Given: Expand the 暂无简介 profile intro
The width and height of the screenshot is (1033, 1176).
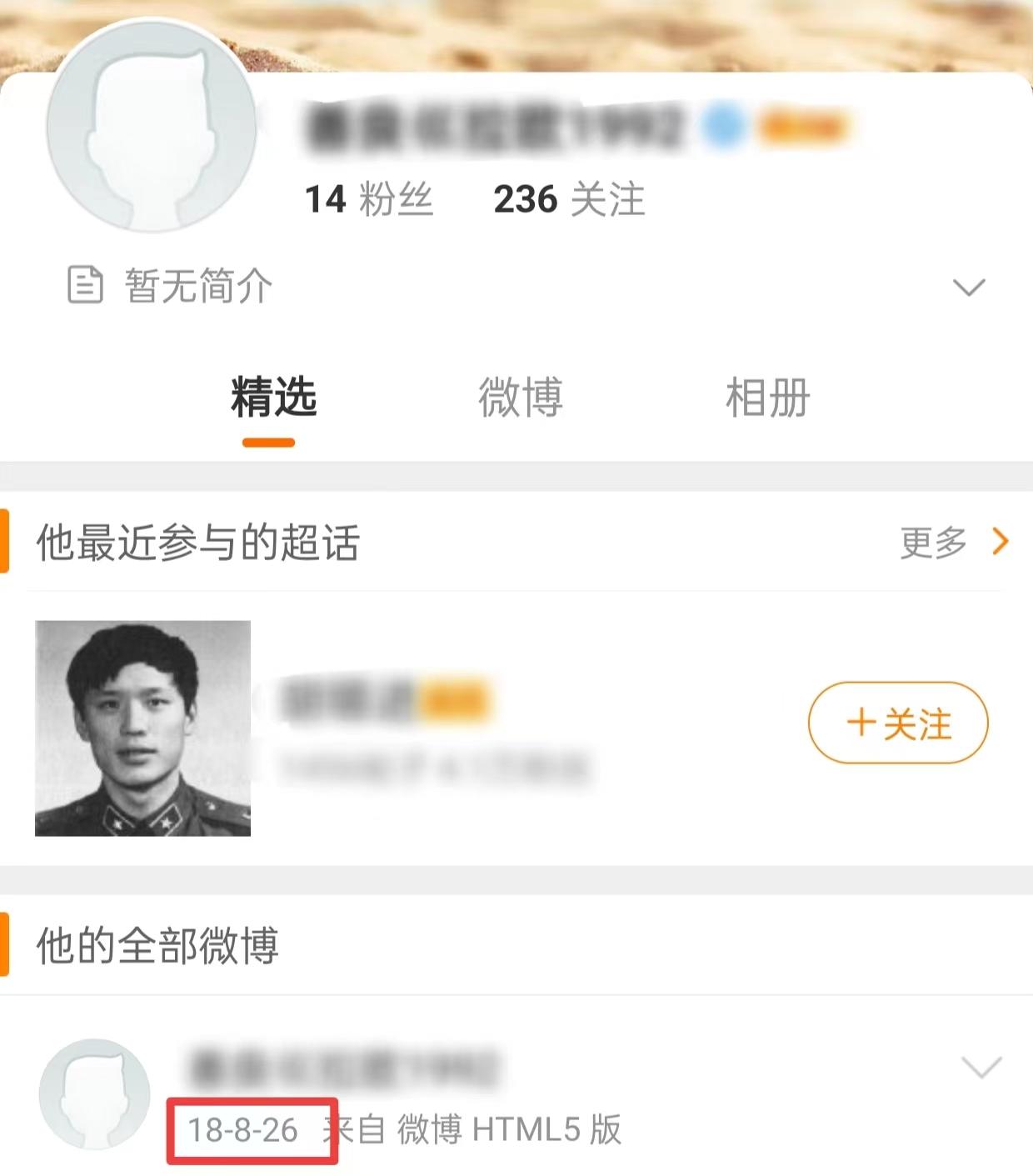Looking at the screenshot, I should coord(968,288).
